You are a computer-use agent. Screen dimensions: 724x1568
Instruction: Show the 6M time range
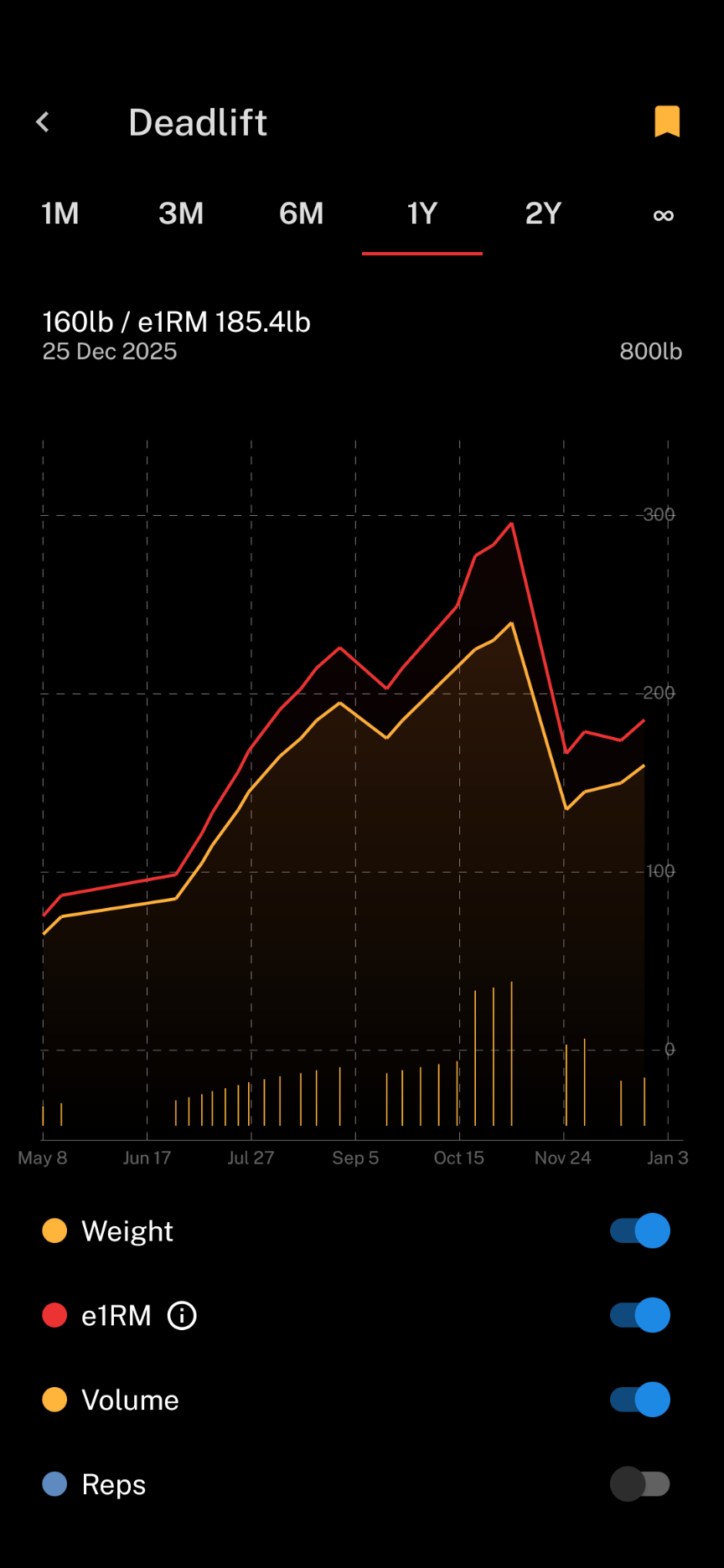302,214
